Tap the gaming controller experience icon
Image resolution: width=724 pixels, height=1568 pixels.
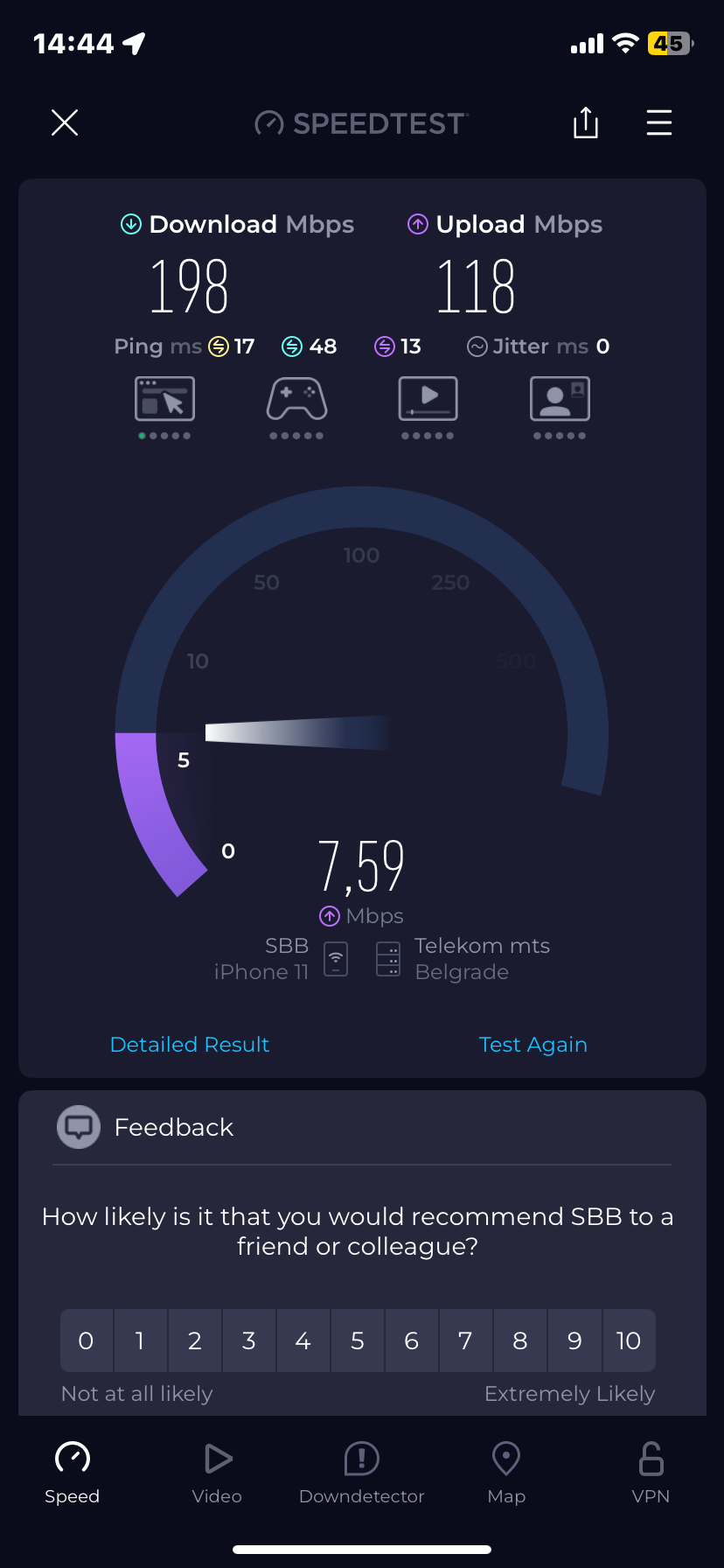[296, 399]
